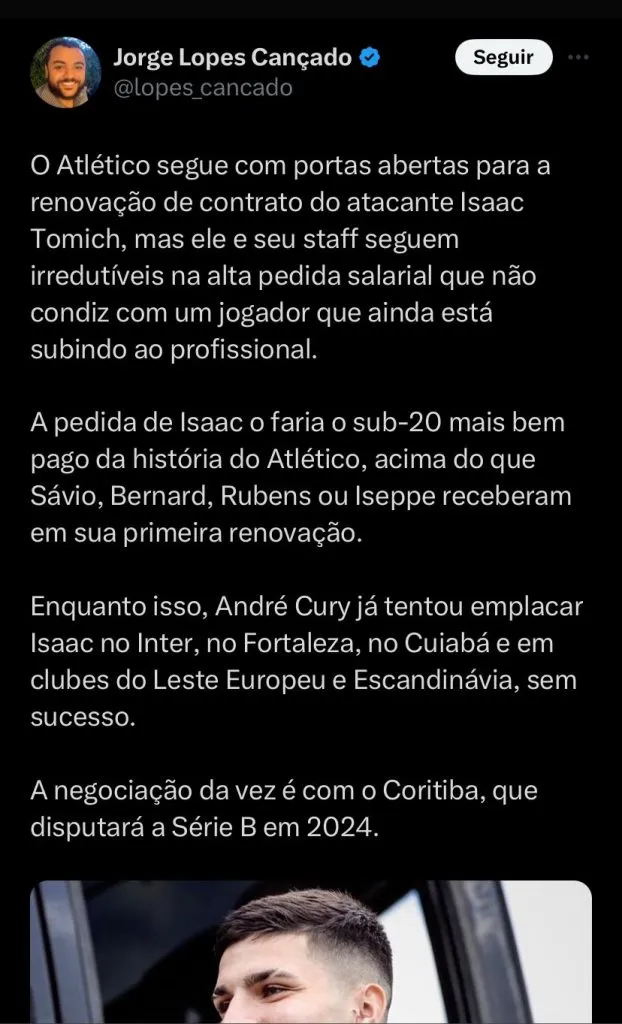The image size is (622, 1024).
Task: Open the @lopes_cancado handle
Action: (x=203, y=88)
